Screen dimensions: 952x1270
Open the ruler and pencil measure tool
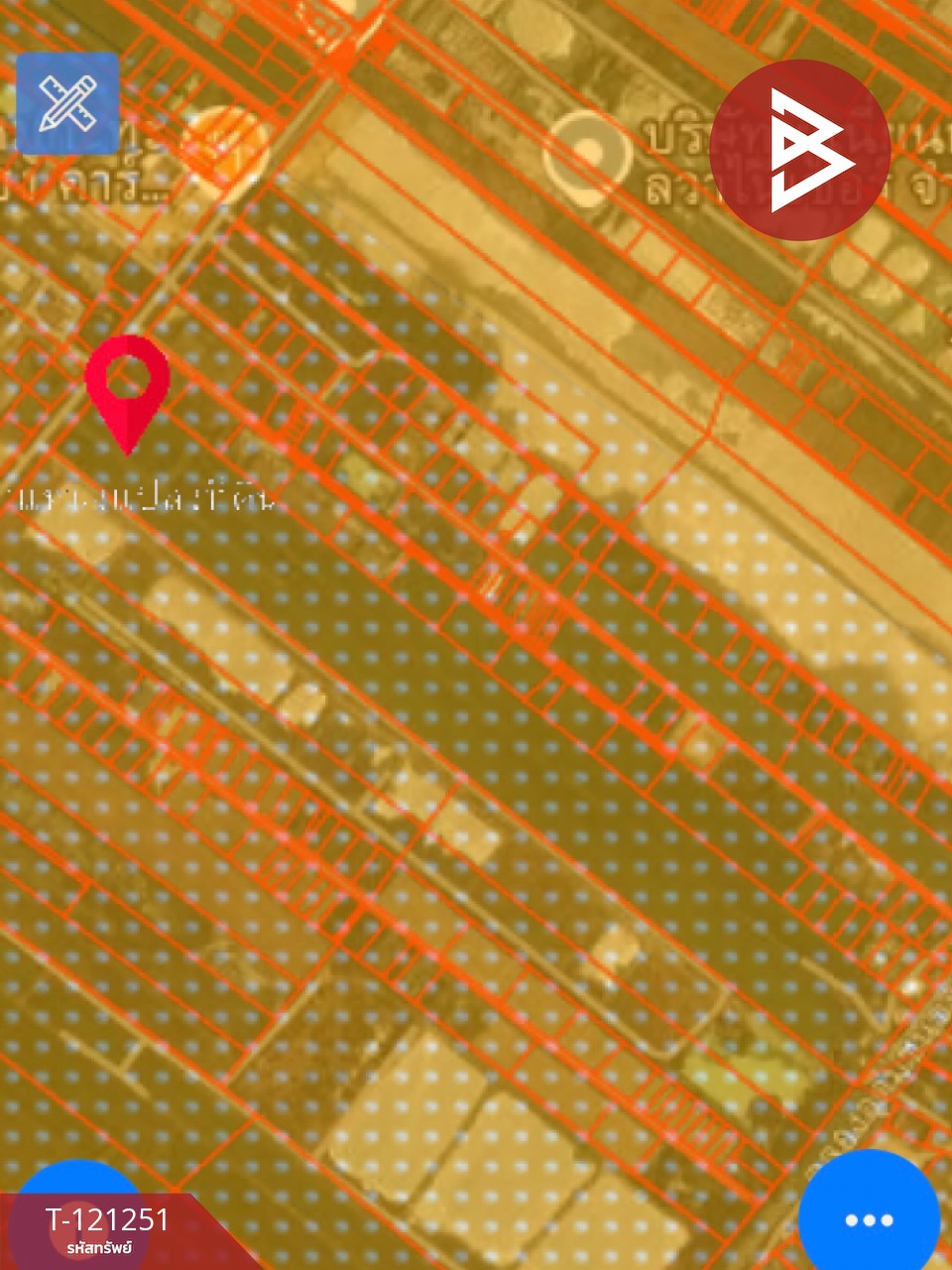coord(67,103)
